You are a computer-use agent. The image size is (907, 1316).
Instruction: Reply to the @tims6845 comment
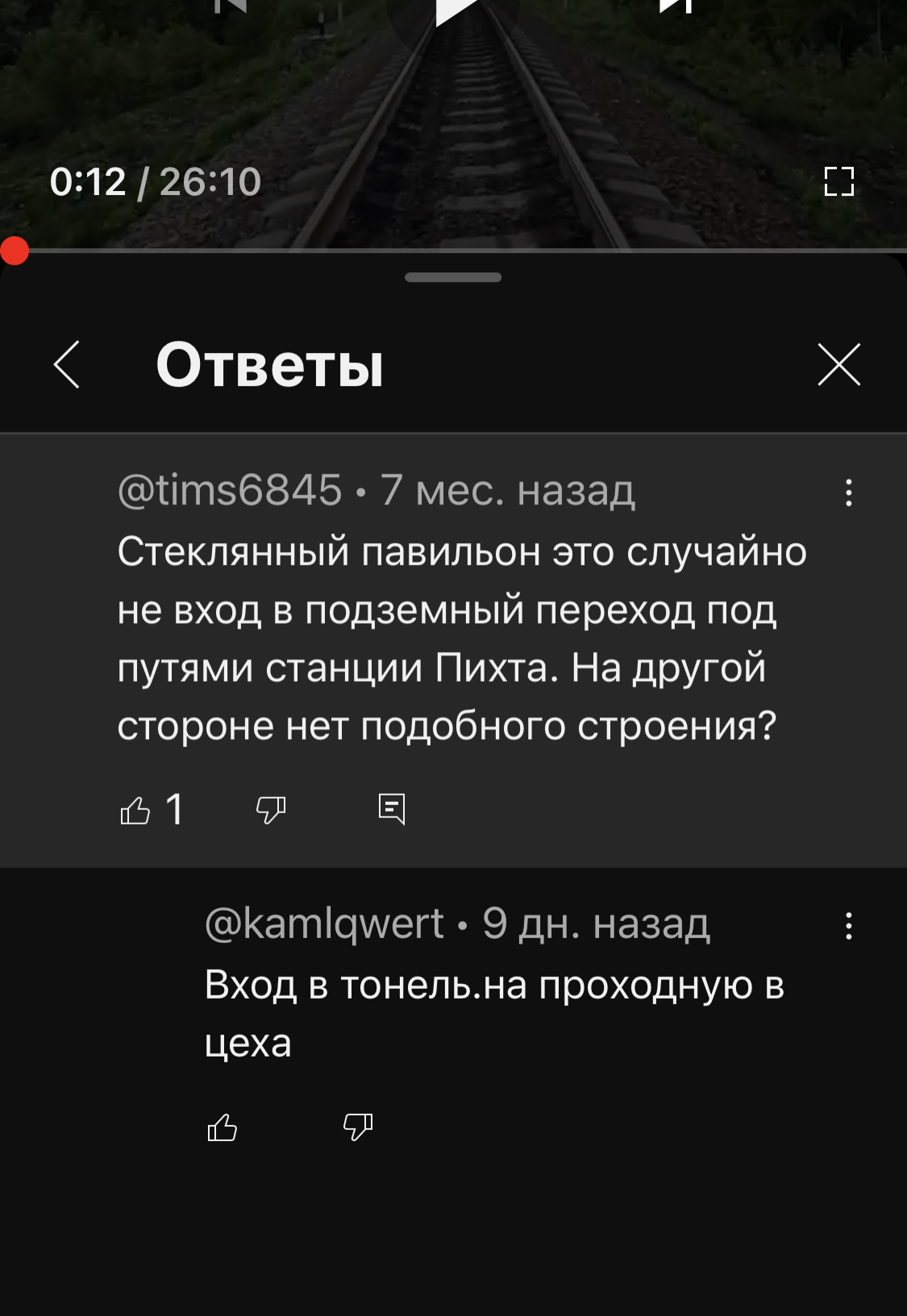[392, 808]
